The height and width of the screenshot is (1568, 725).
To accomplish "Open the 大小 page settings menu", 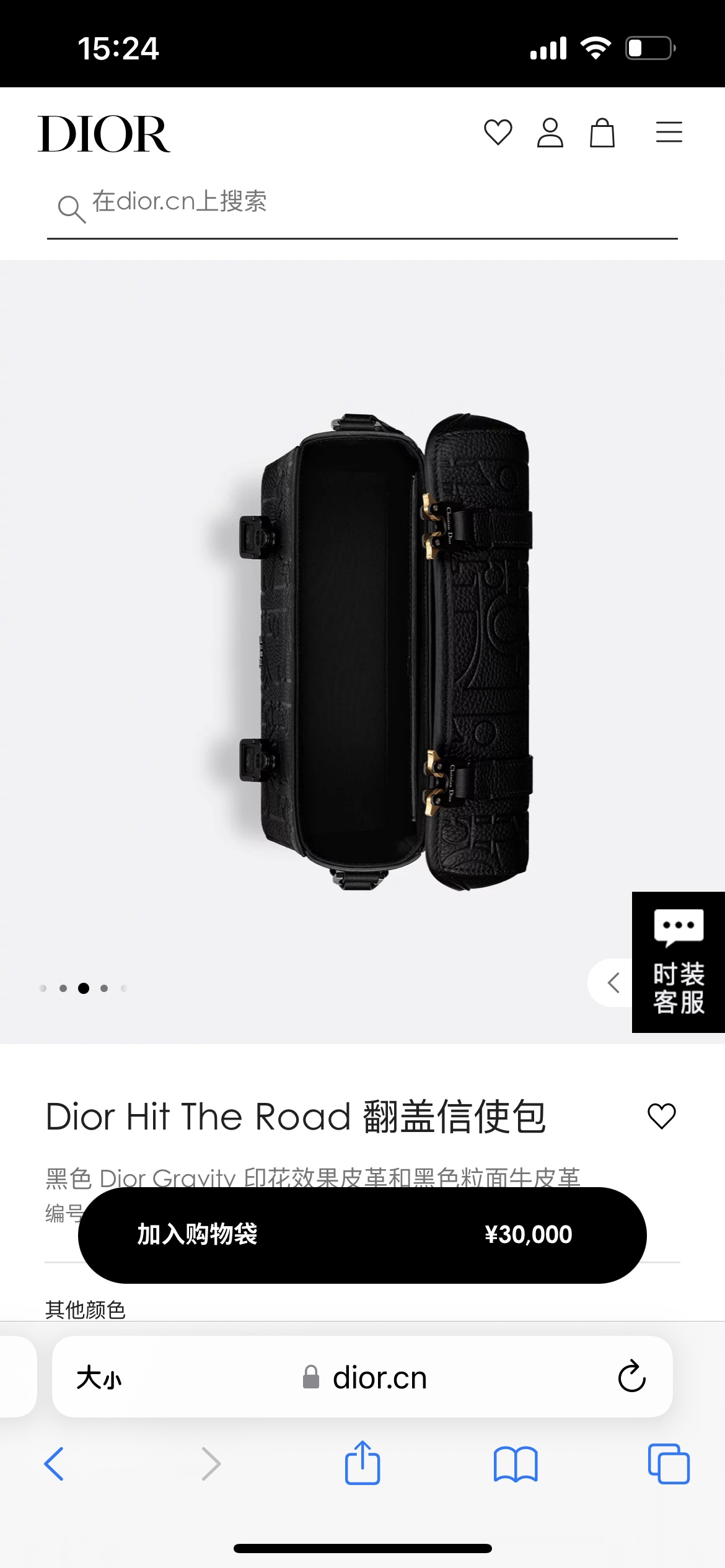I will [99, 1378].
